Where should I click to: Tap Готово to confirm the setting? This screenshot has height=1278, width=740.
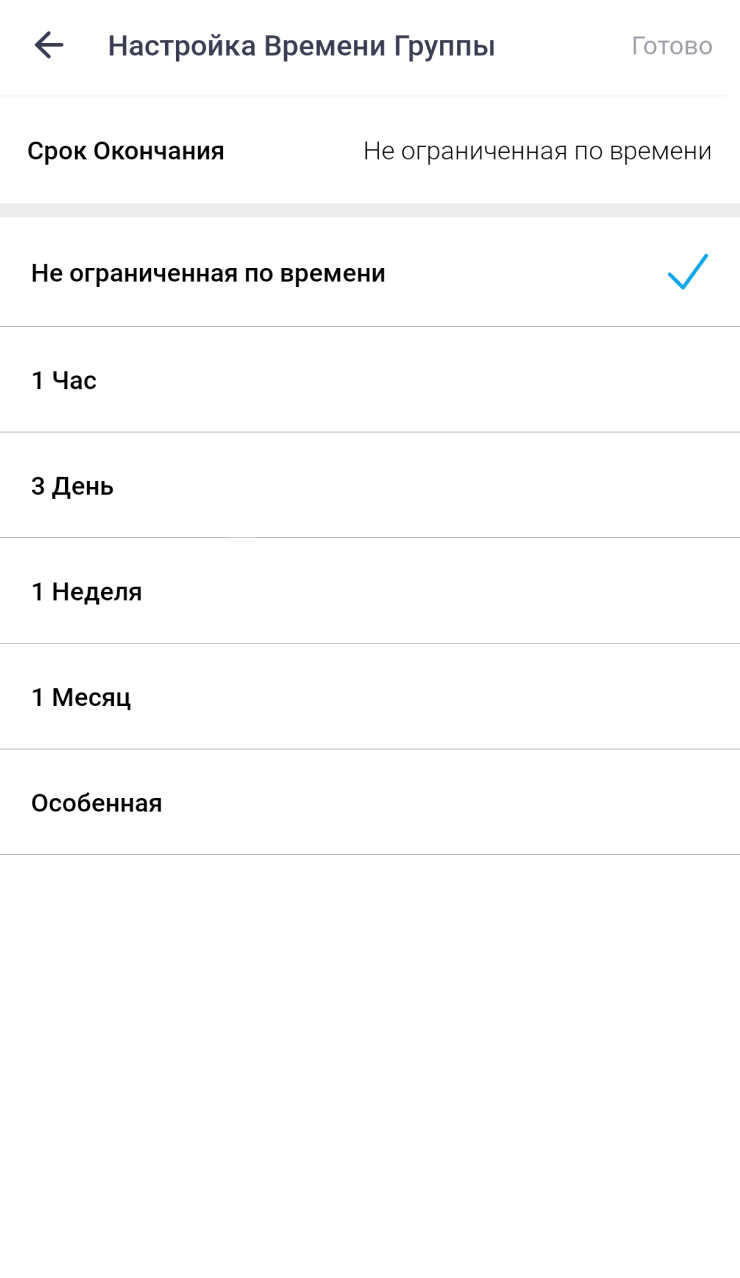pyautogui.click(x=671, y=46)
